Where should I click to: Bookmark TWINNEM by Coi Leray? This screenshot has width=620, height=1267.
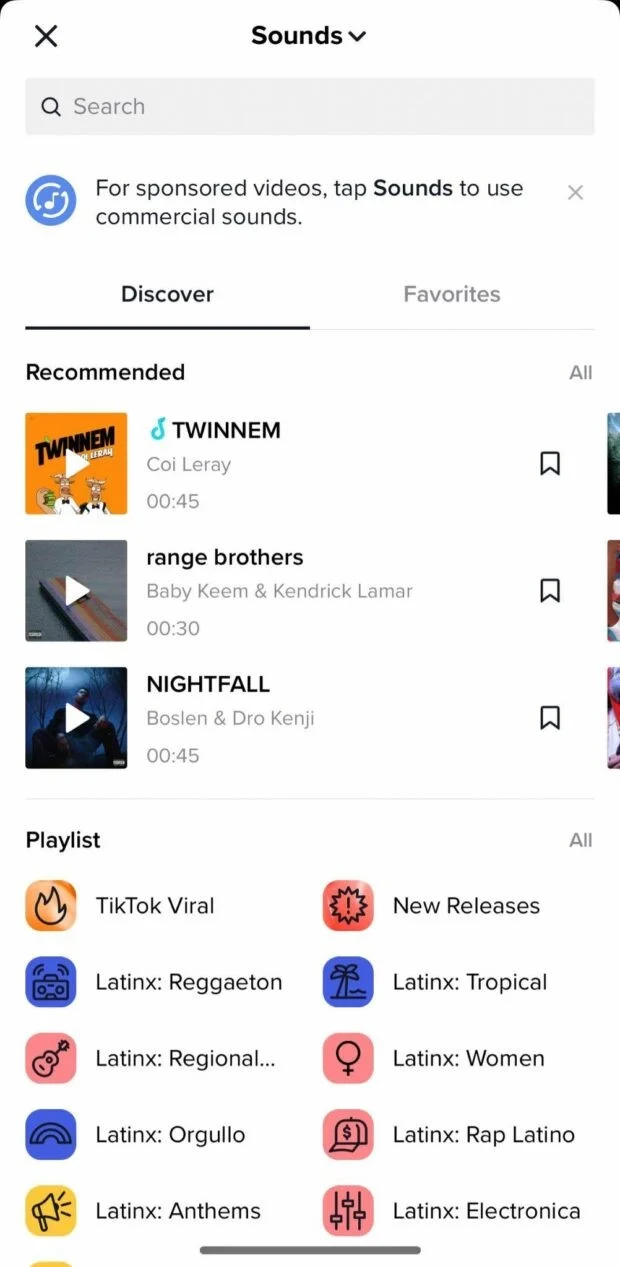click(x=549, y=464)
